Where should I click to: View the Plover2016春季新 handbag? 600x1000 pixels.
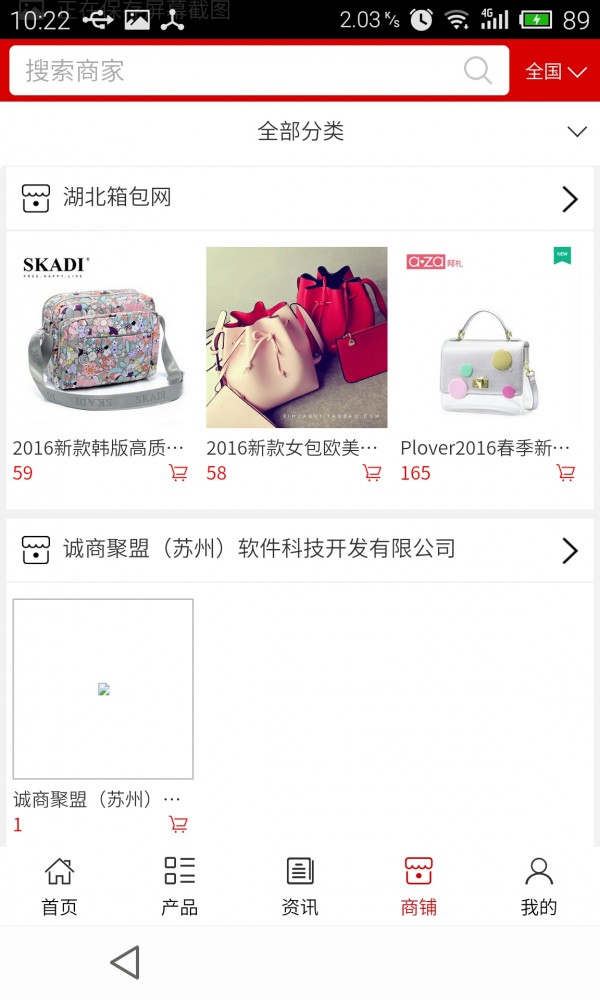(x=490, y=338)
